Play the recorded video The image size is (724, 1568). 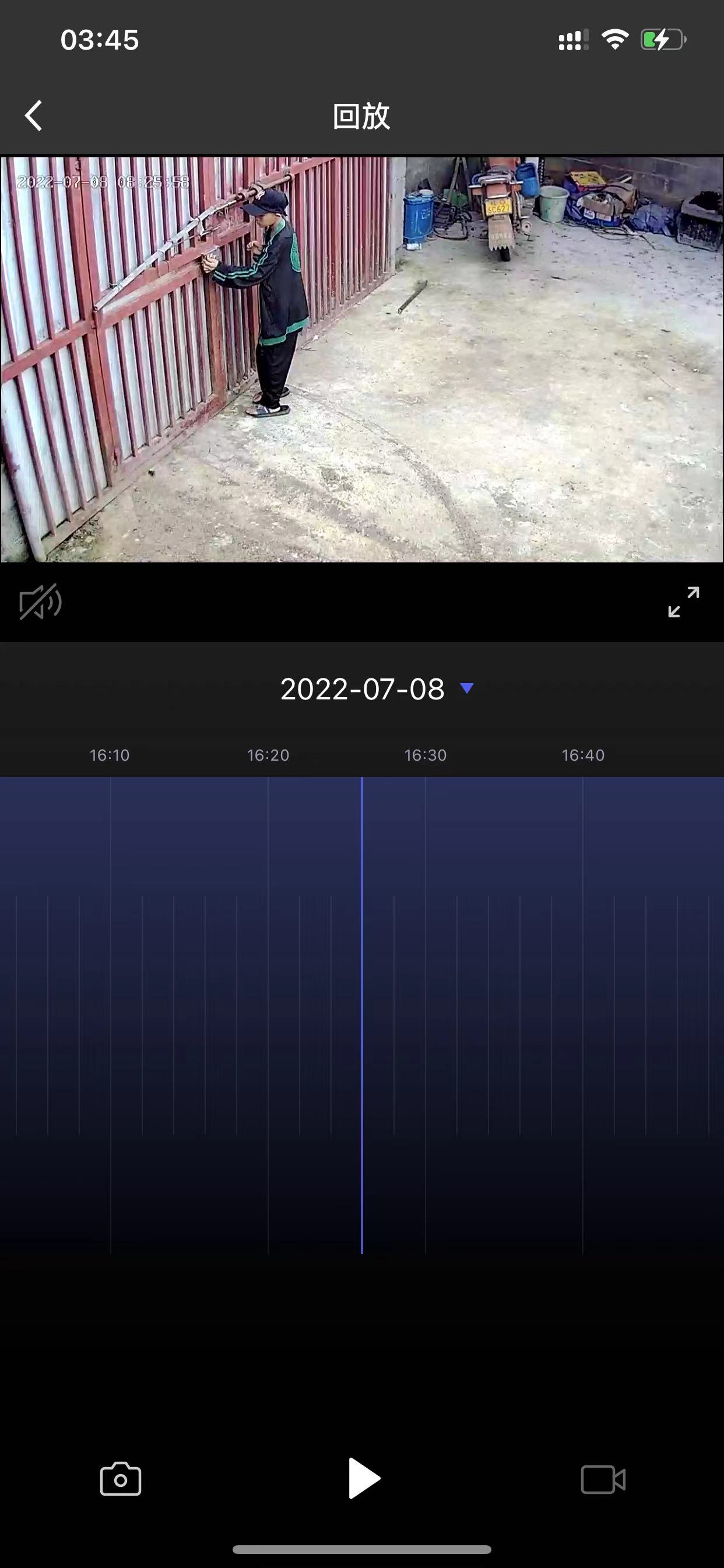click(364, 1478)
